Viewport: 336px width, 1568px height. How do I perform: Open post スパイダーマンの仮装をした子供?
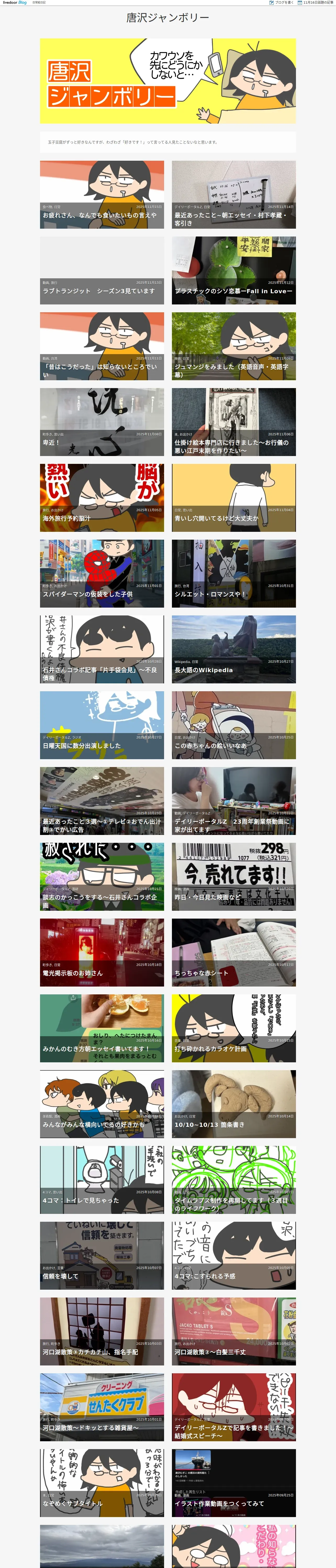pyautogui.click(x=102, y=573)
